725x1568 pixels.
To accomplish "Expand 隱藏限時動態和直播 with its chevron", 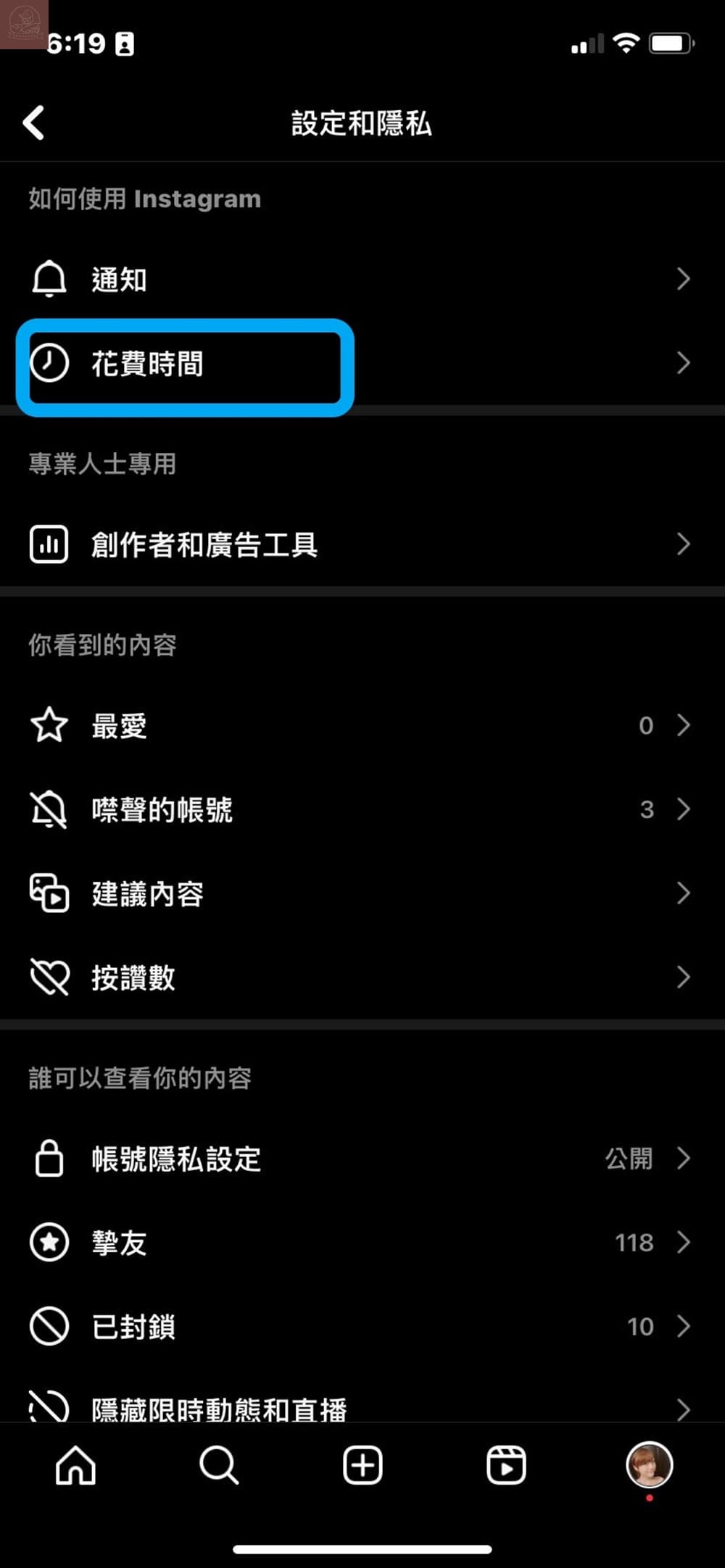I will 684,1408.
